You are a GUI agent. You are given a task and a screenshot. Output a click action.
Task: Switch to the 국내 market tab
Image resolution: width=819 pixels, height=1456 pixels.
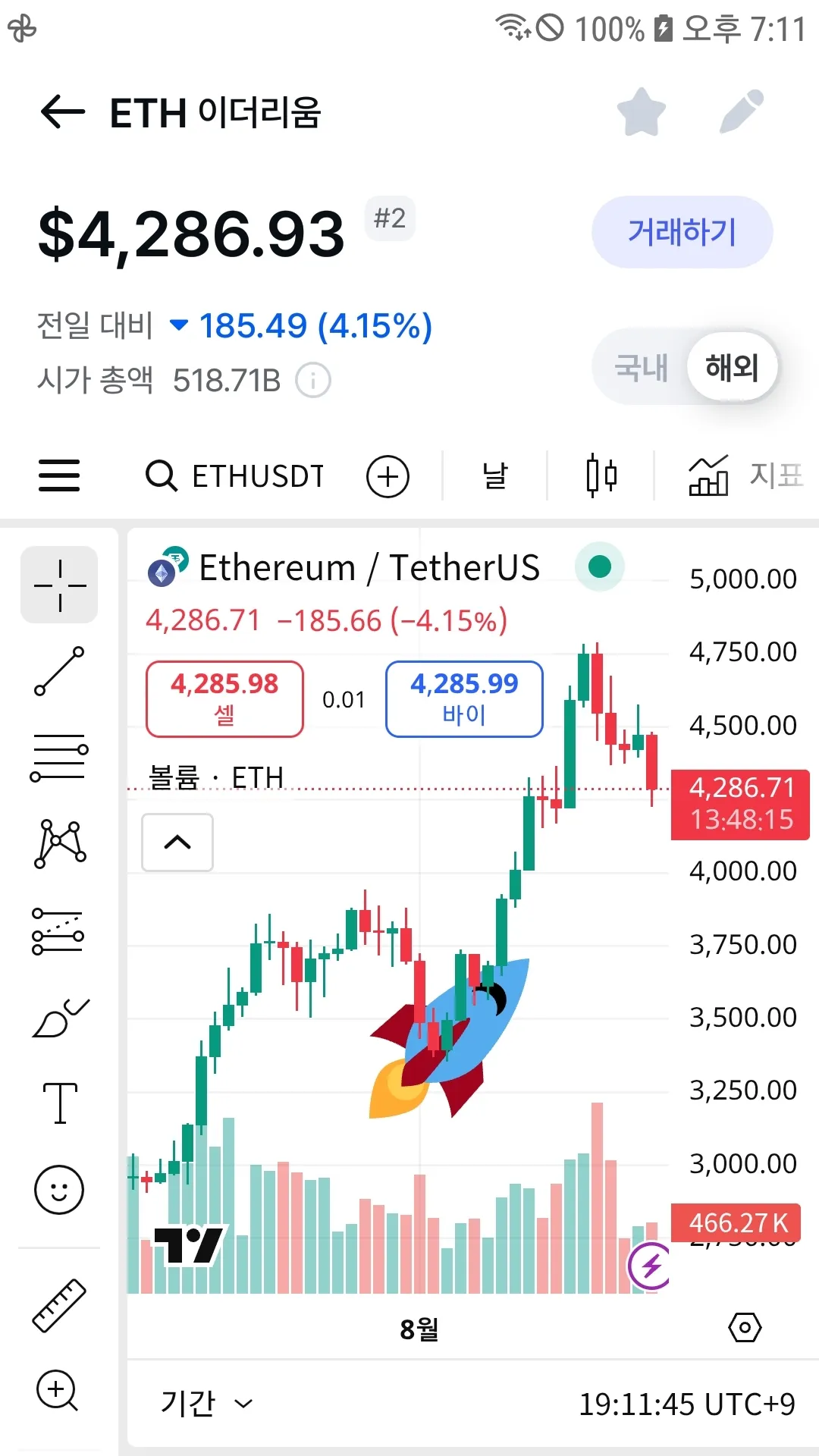coord(642,368)
